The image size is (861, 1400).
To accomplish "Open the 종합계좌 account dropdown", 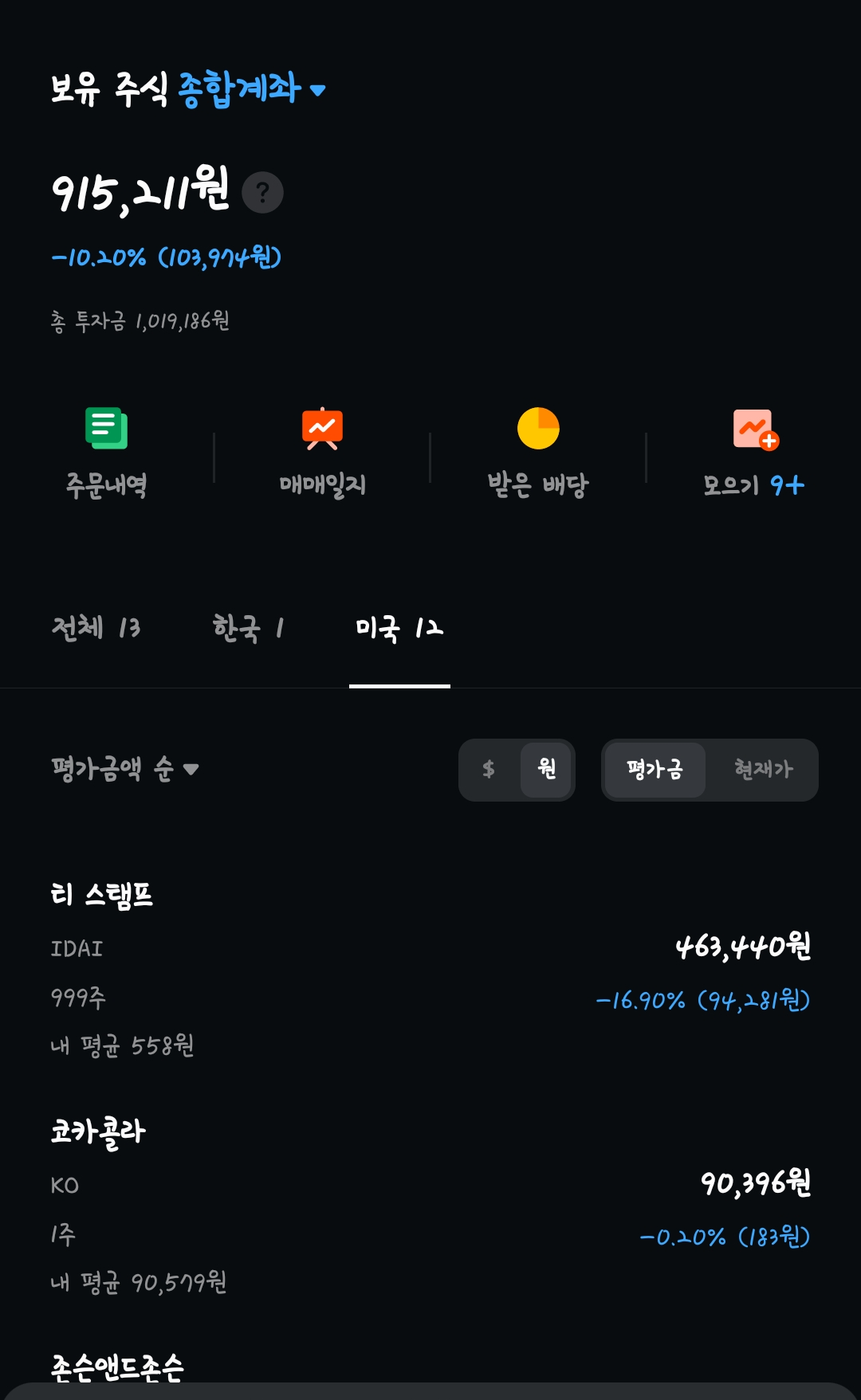I will 251,88.
